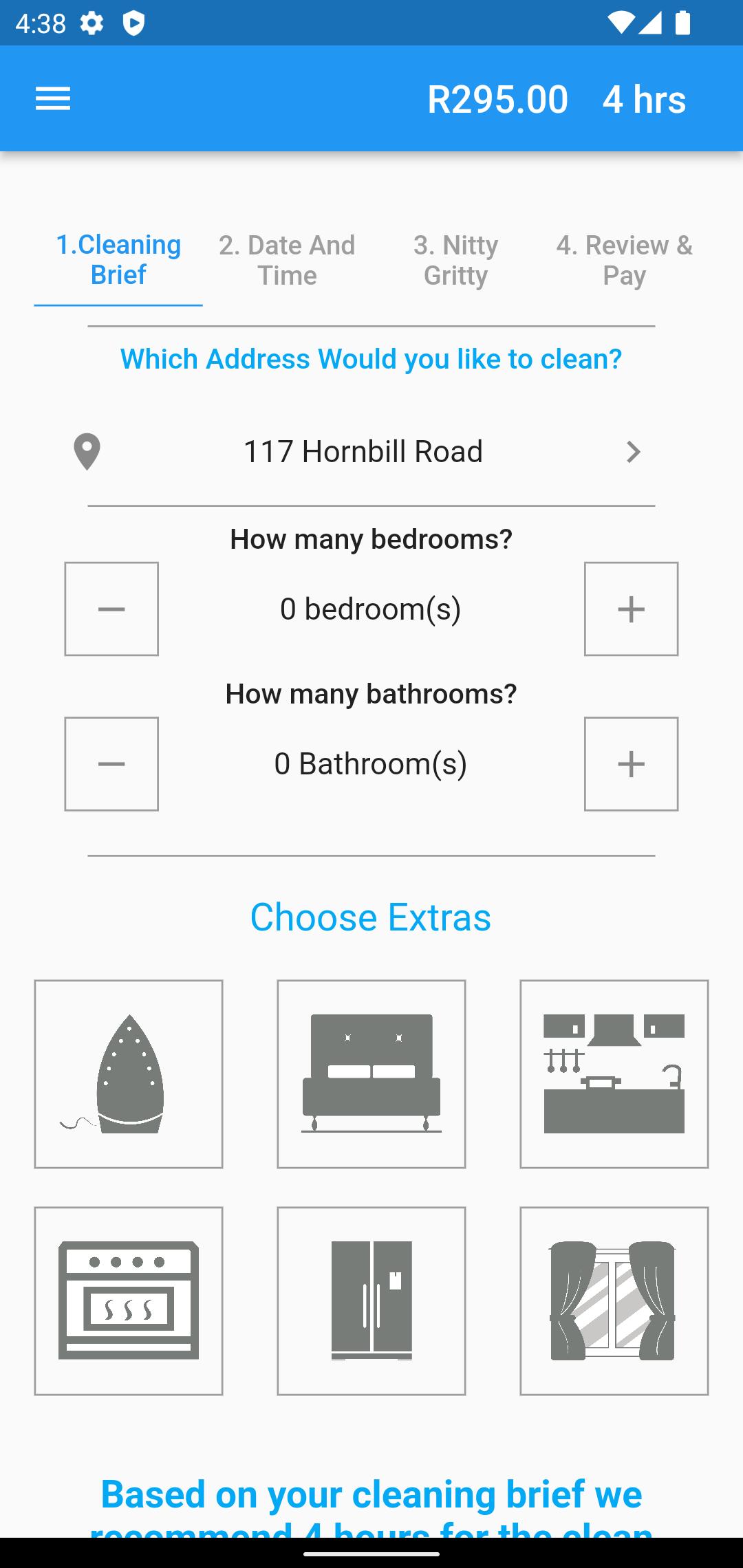This screenshot has width=743, height=1568.
Task: Open the Review & Pay tab
Action: pos(624,260)
